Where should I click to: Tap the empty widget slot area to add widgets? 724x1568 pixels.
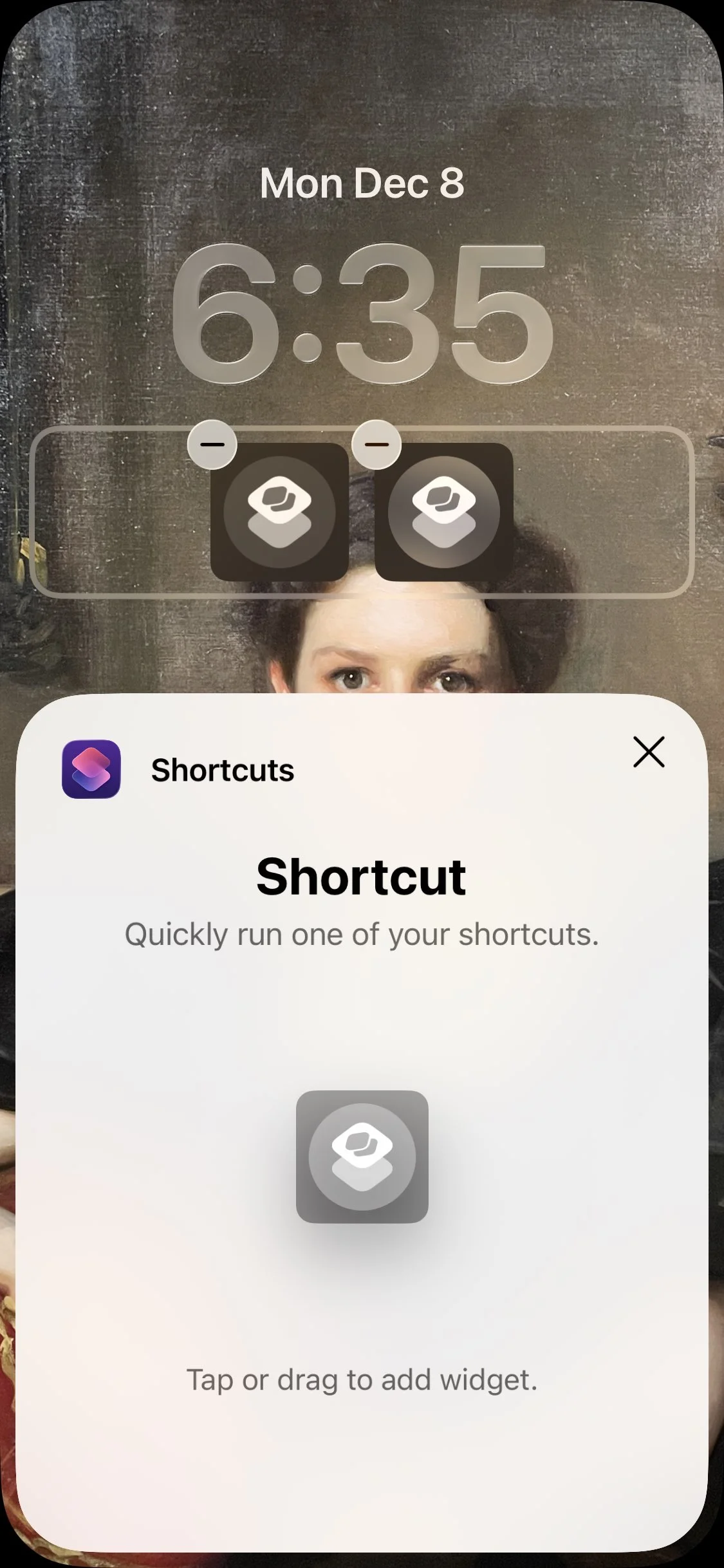tap(599, 515)
